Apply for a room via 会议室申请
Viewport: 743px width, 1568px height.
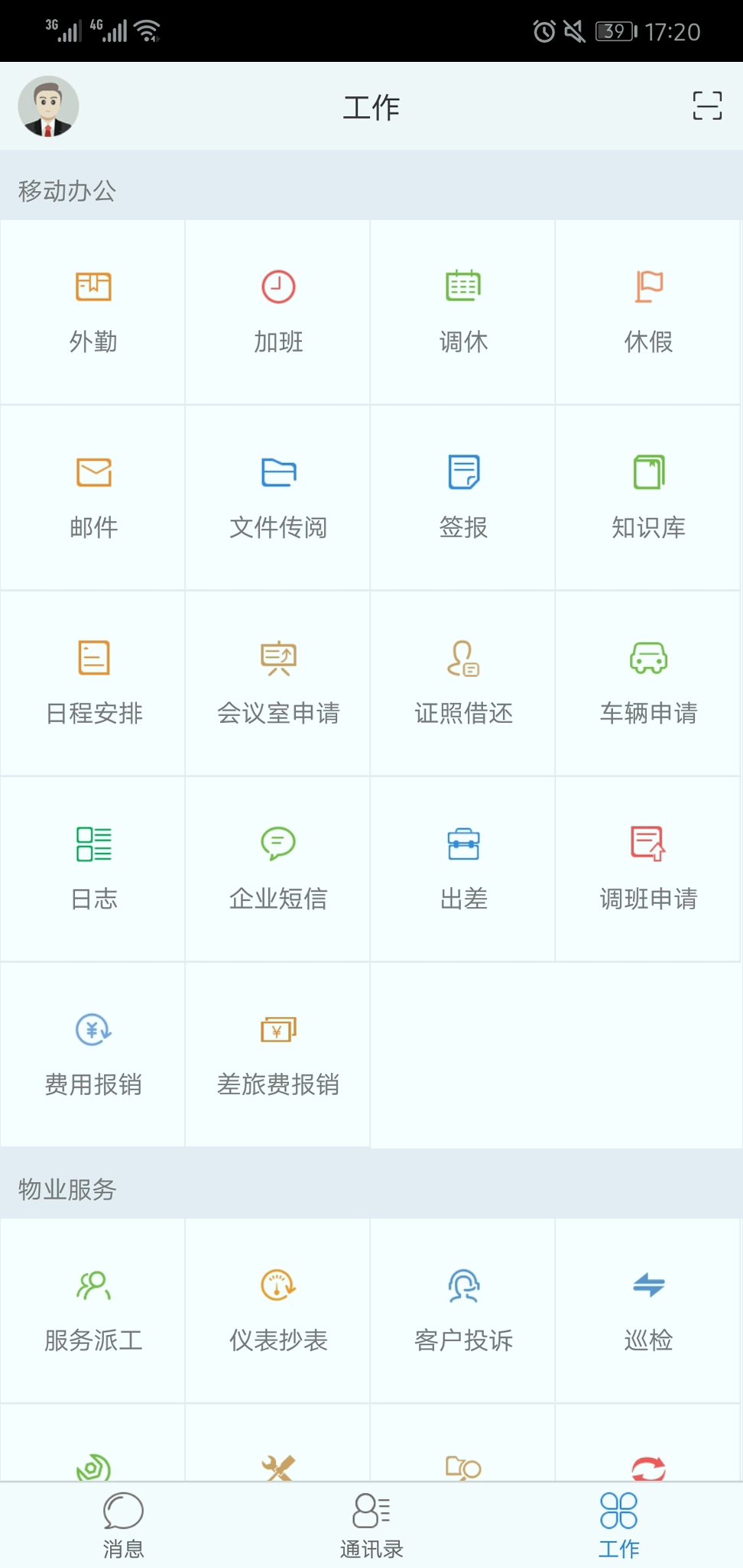click(278, 684)
